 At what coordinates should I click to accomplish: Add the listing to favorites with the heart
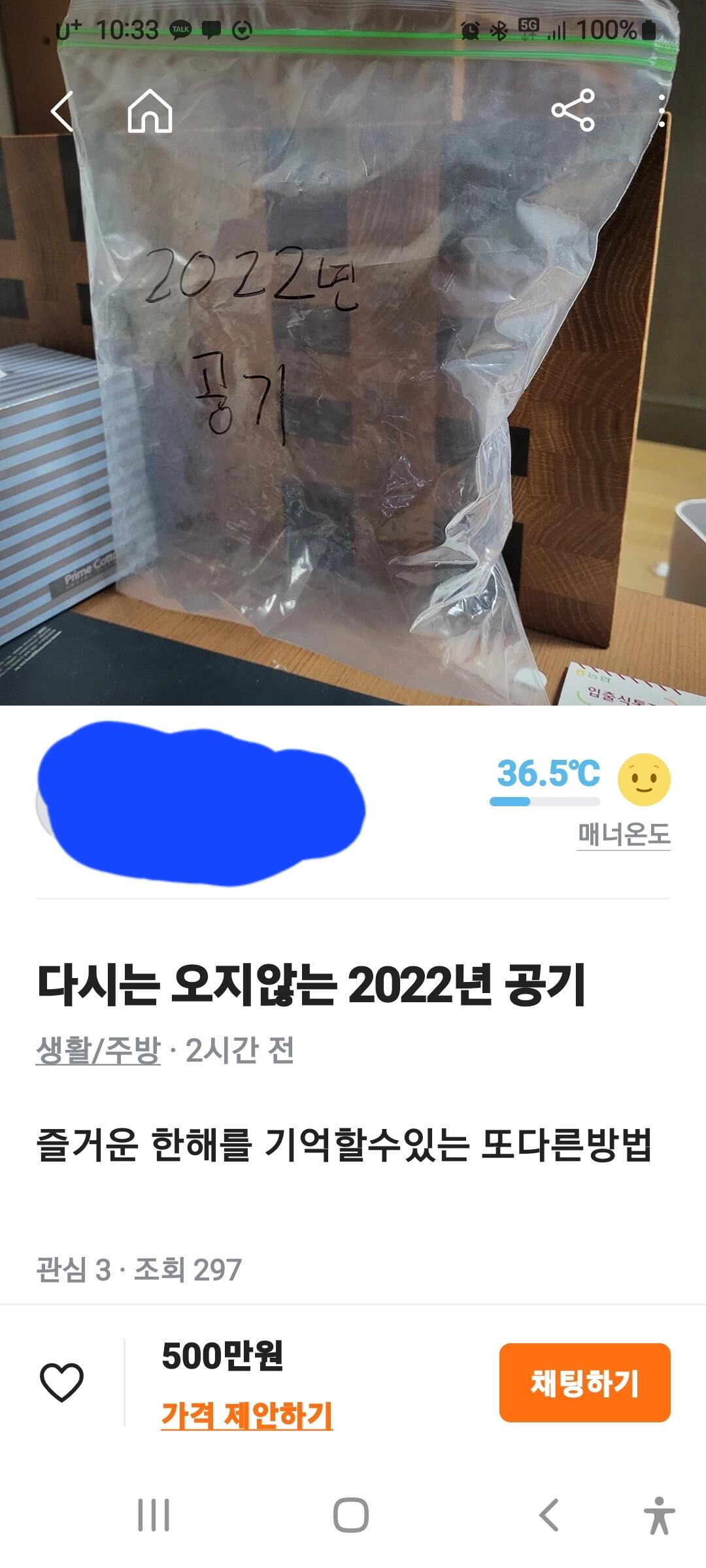click(x=61, y=1382)
